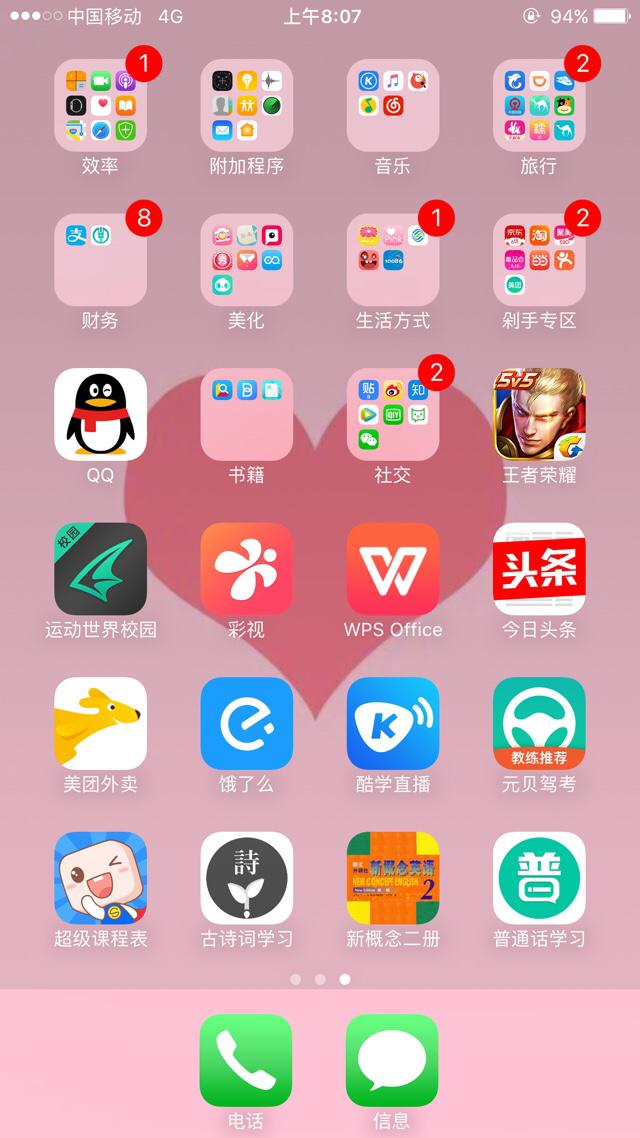This screenshot has height=1138, width=640.
Task: Open the 电话 app in dock
Action: click(x=246, y=1060)
